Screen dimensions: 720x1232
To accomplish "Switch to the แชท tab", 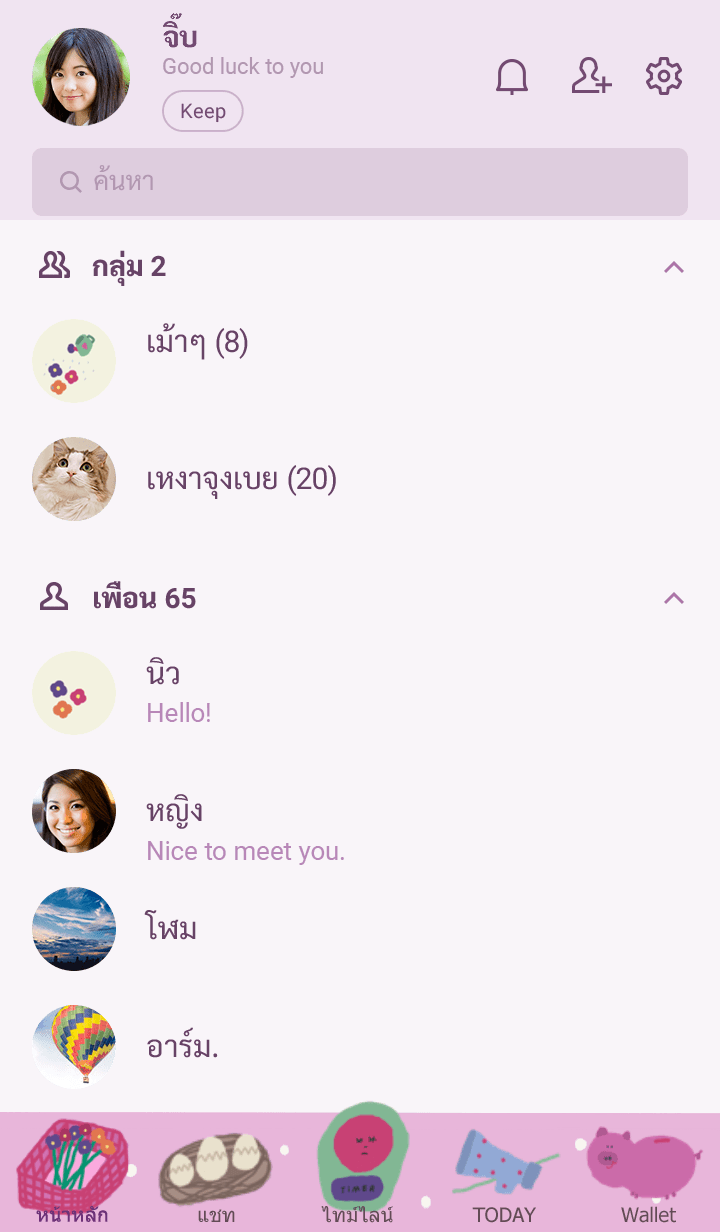I will click(x=215, y=1172).
